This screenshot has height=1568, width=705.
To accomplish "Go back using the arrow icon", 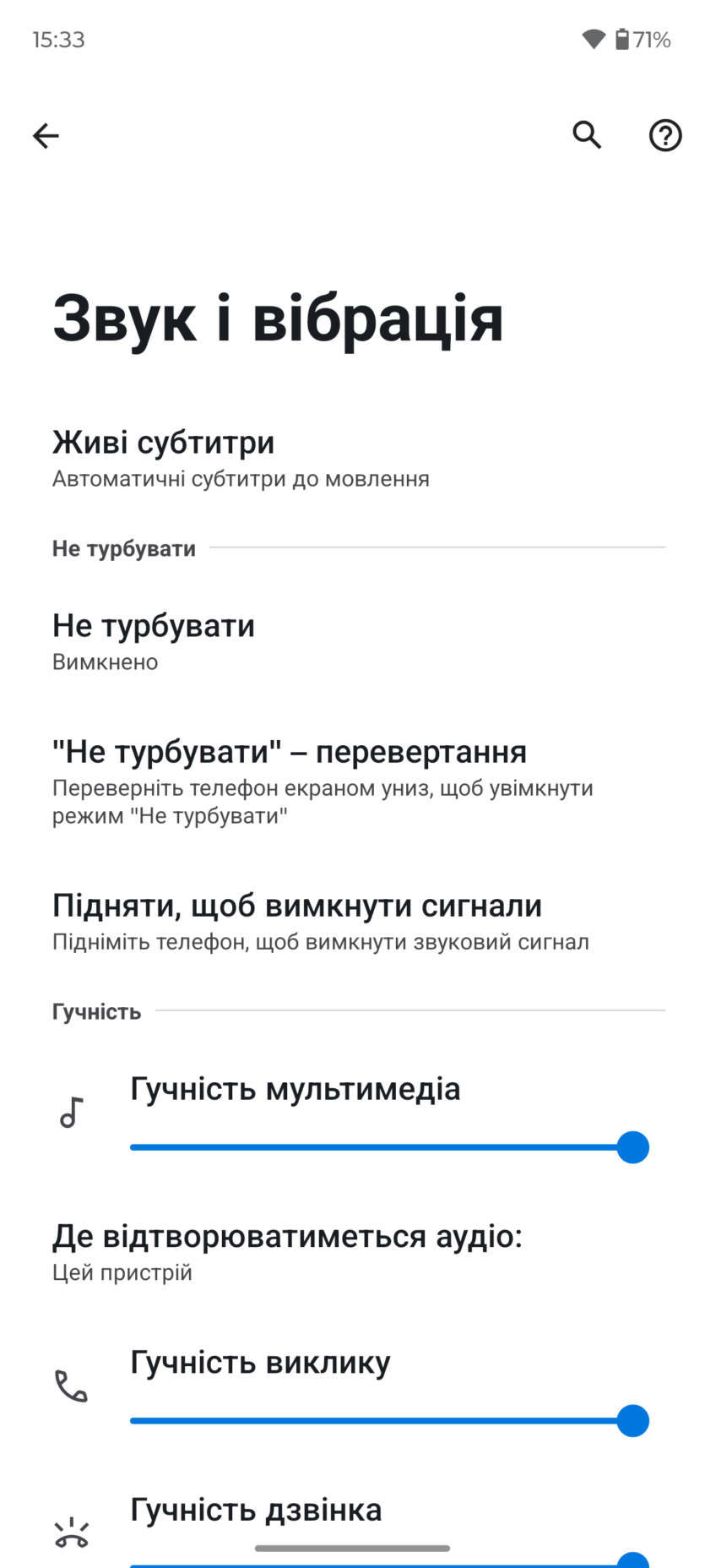I will [46, 135].
